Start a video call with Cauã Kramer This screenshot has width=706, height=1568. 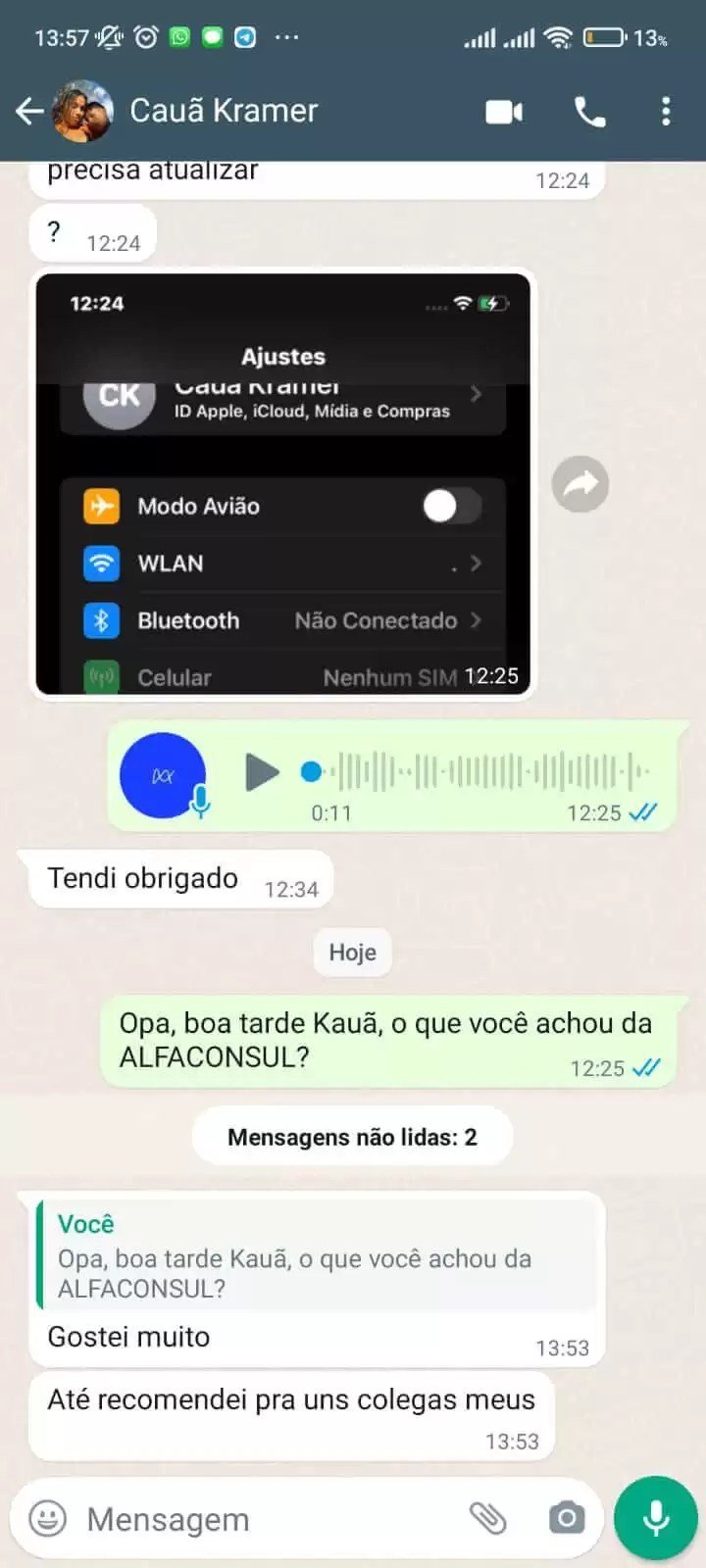[504, 112]
